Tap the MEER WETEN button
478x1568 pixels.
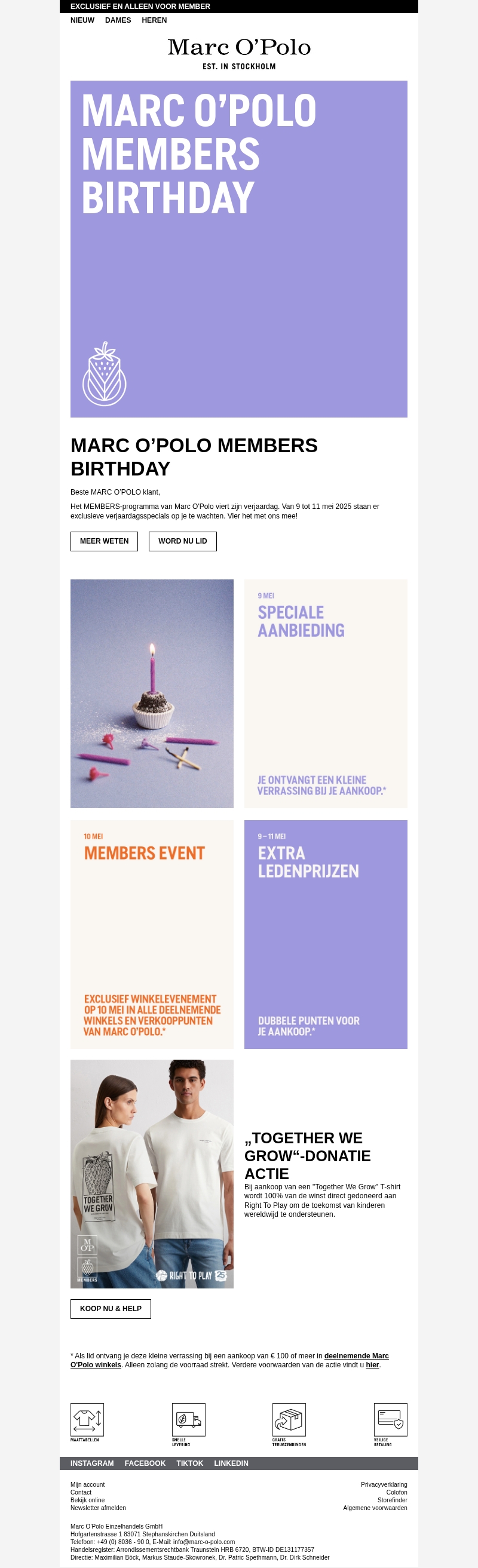coord(104,541)
